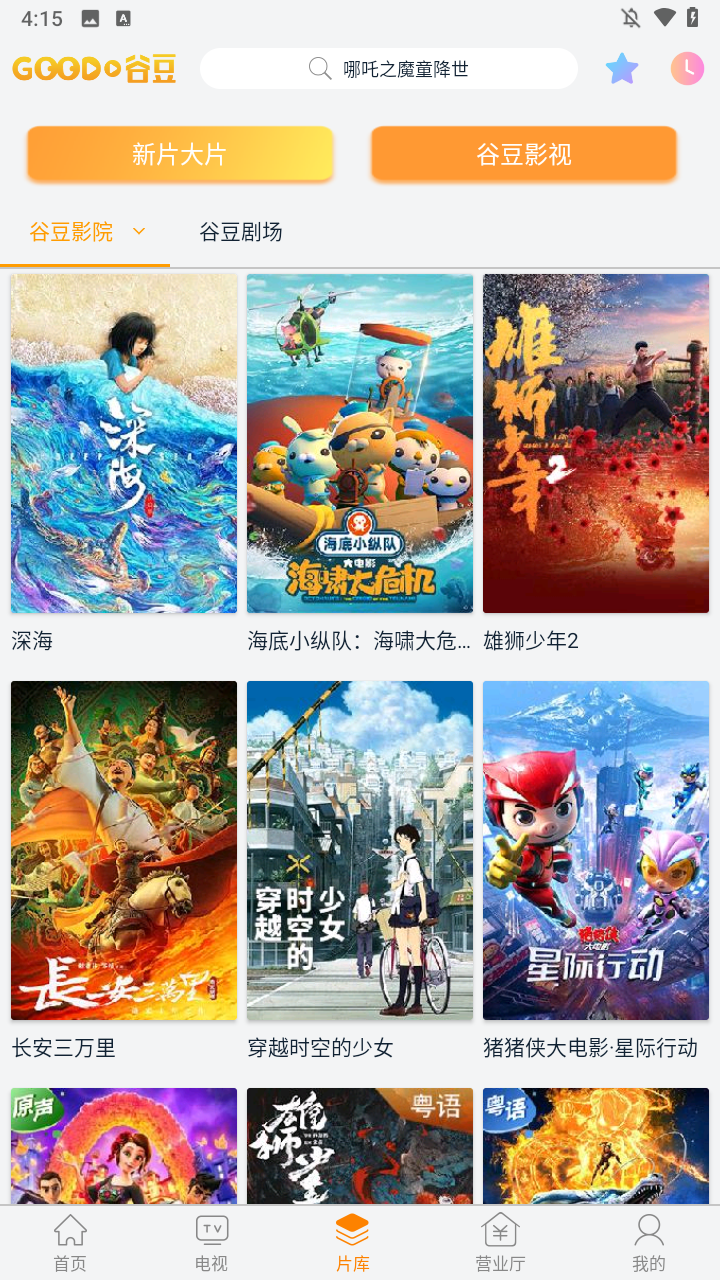
Task: Select the 谷豆影院 tab
Action: click(x=68, y=231)
